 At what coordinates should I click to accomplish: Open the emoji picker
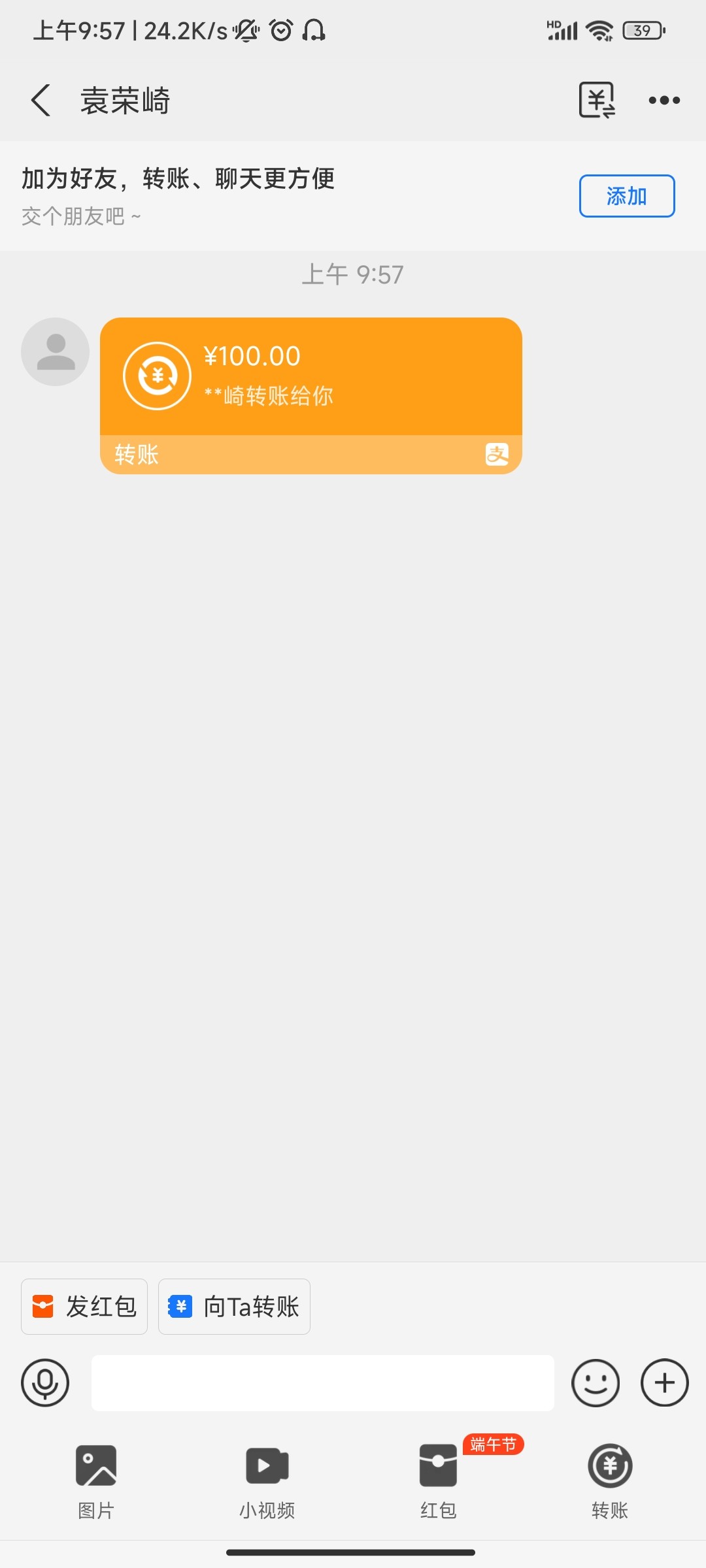point(595,1383)
